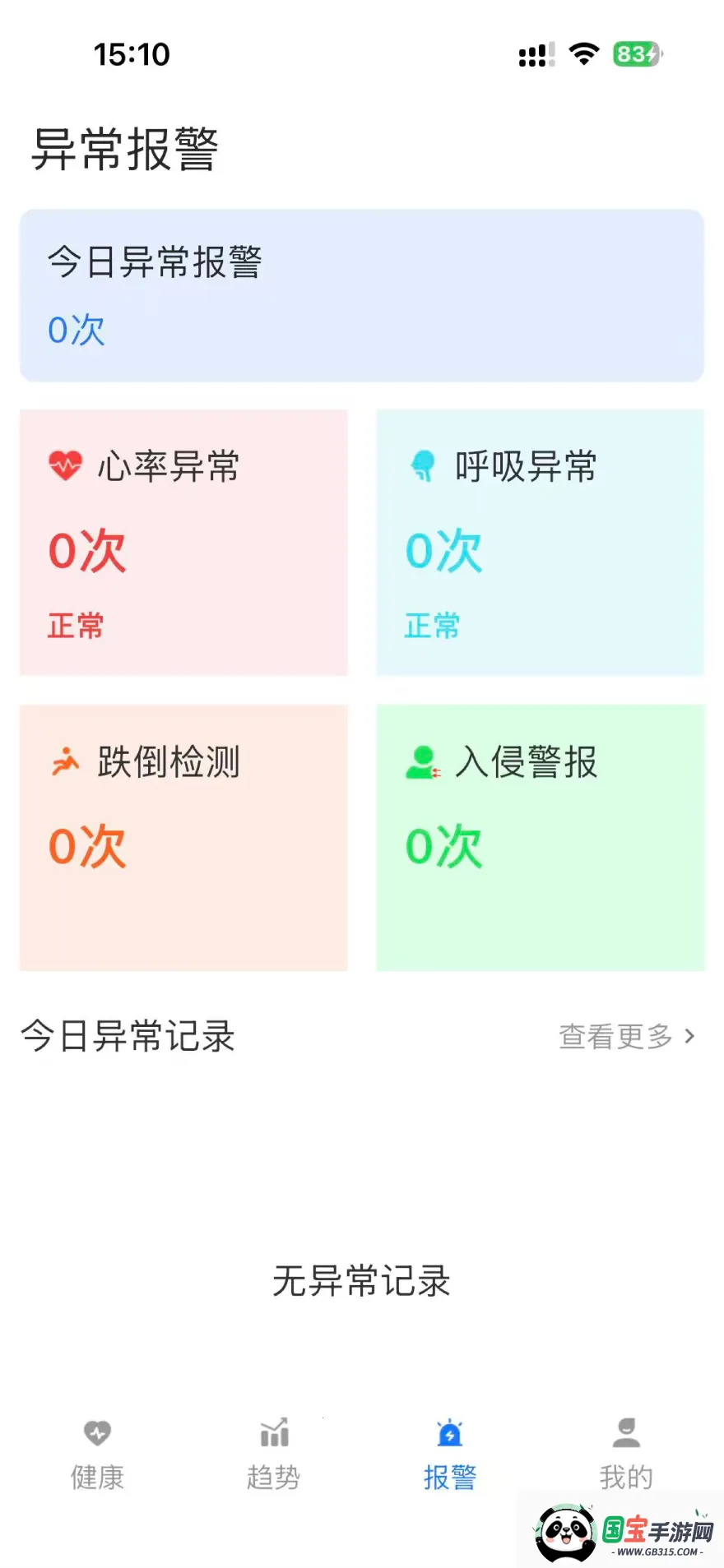Check the battery indicator showing 83
This screenshot has height=1568, width=724.
638,53
